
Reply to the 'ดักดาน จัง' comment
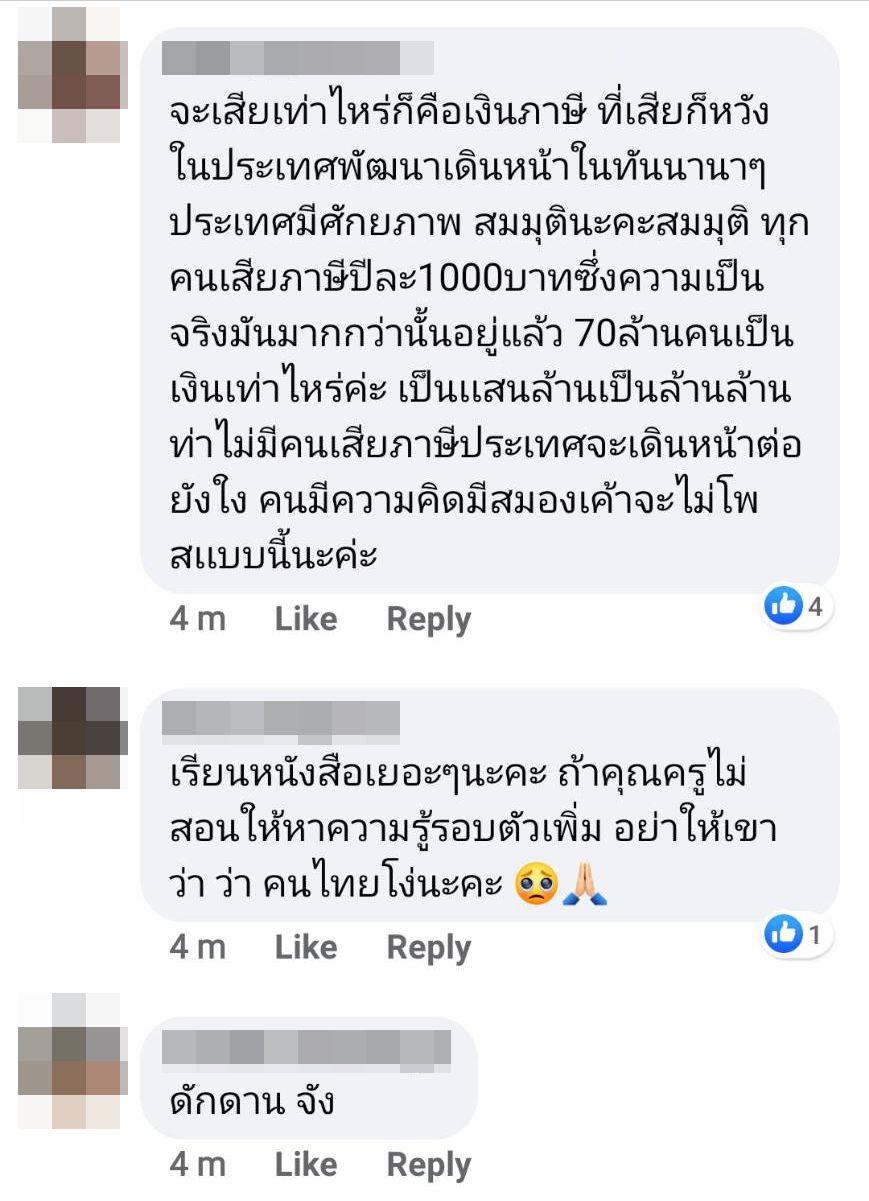pos(428,1165)
